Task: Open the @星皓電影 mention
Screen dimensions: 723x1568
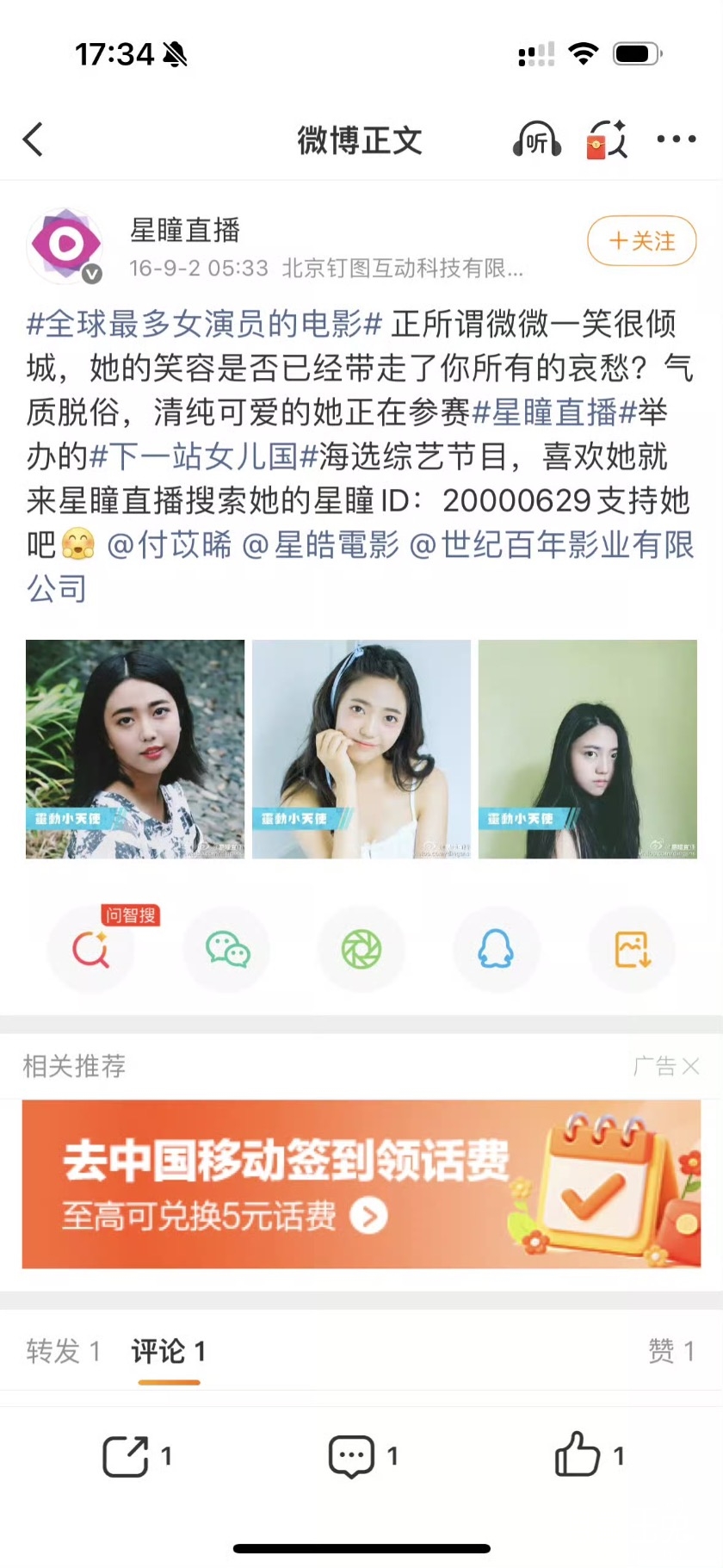Action: point(321,545)
